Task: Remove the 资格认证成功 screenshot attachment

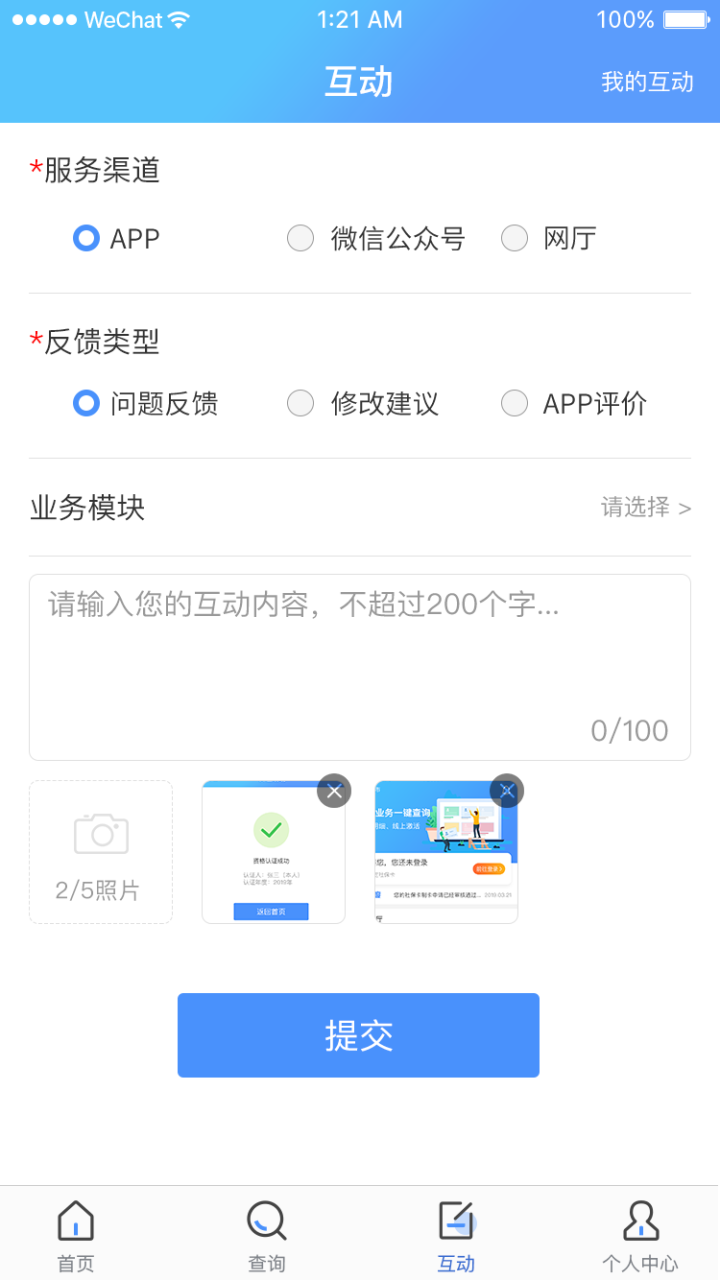Action: pyautogui.click(x=334, y=791)
